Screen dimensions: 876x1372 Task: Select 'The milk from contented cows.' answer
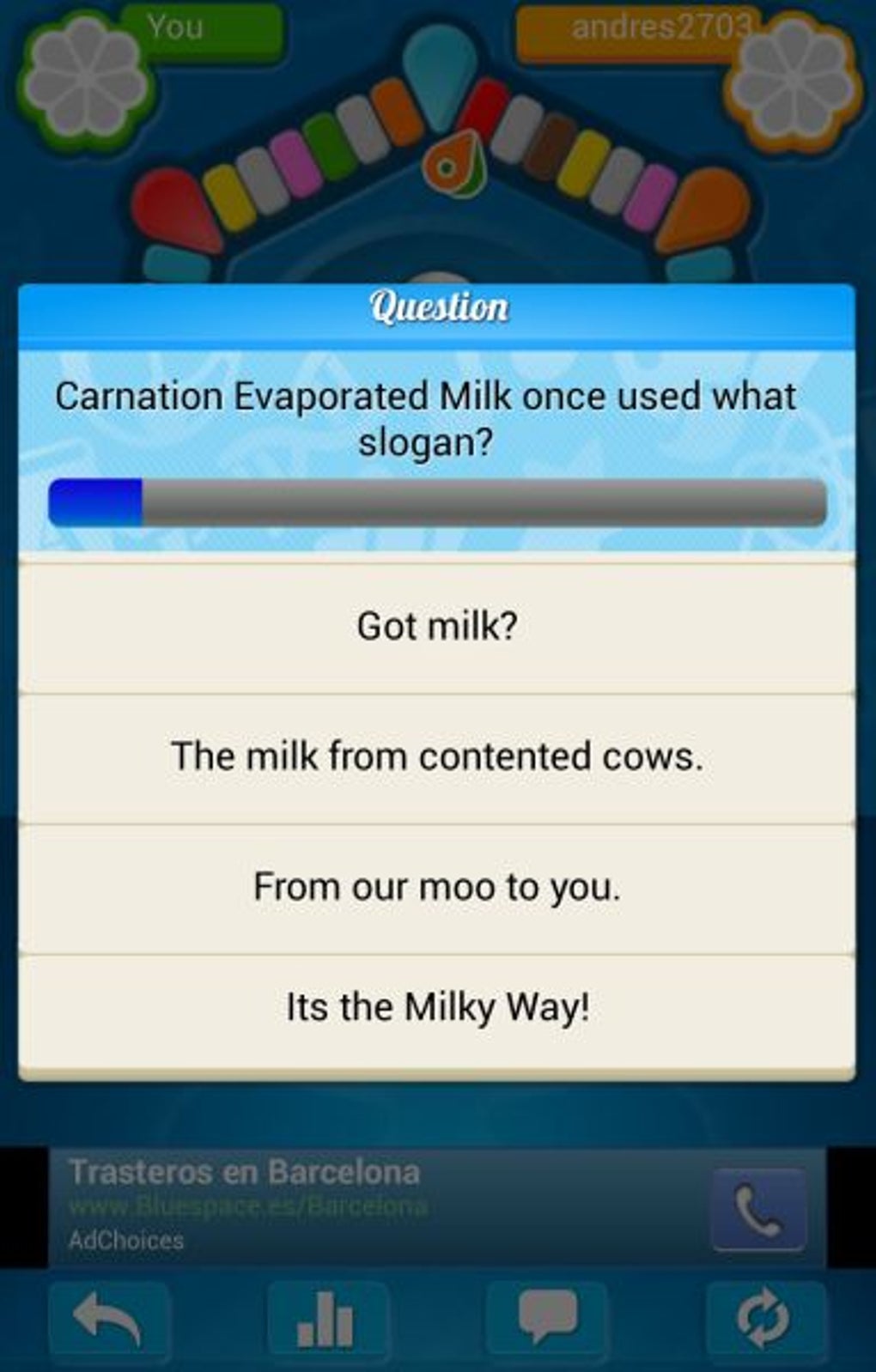tap(436, 757)
